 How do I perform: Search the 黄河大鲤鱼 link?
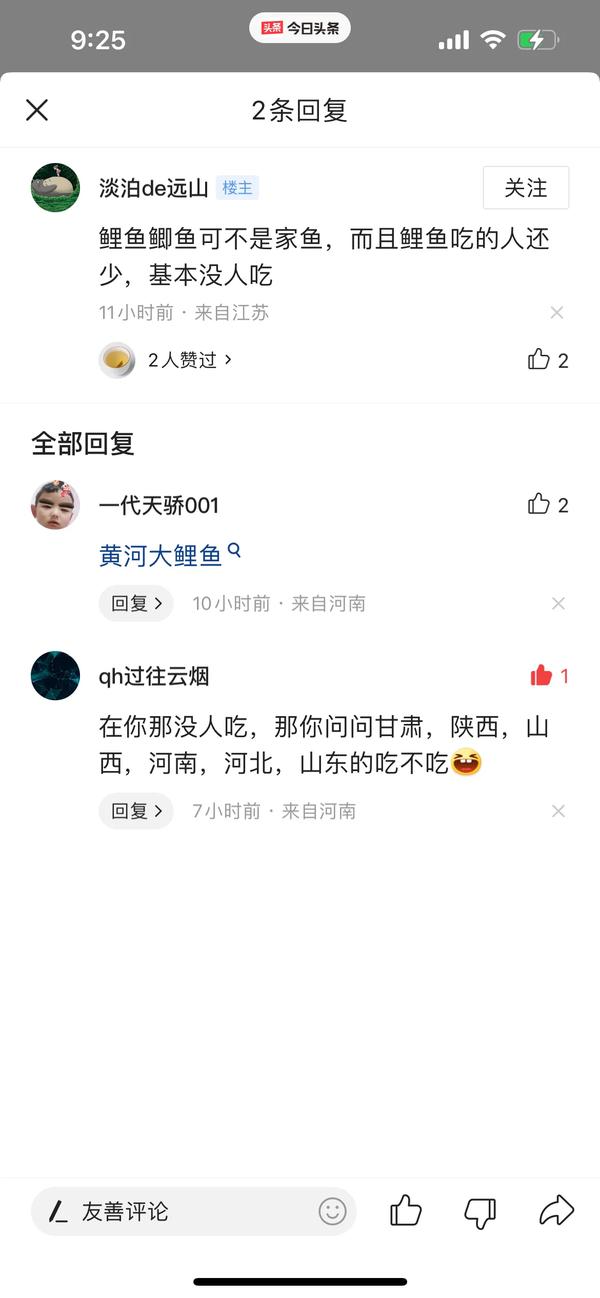(x=169, y=556)
